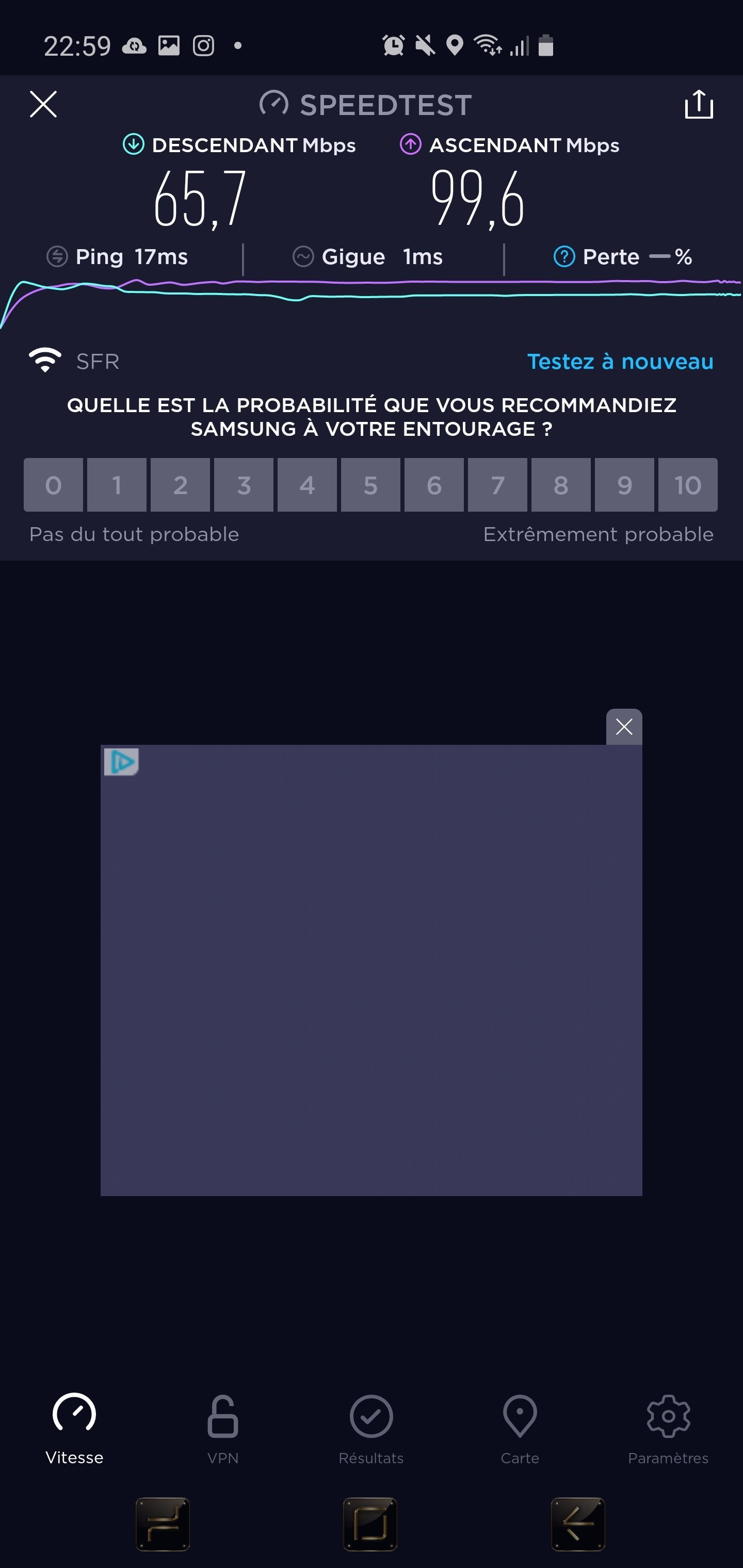Share the speed test result
Screen dimensions: 743x1568
(699, 105)
